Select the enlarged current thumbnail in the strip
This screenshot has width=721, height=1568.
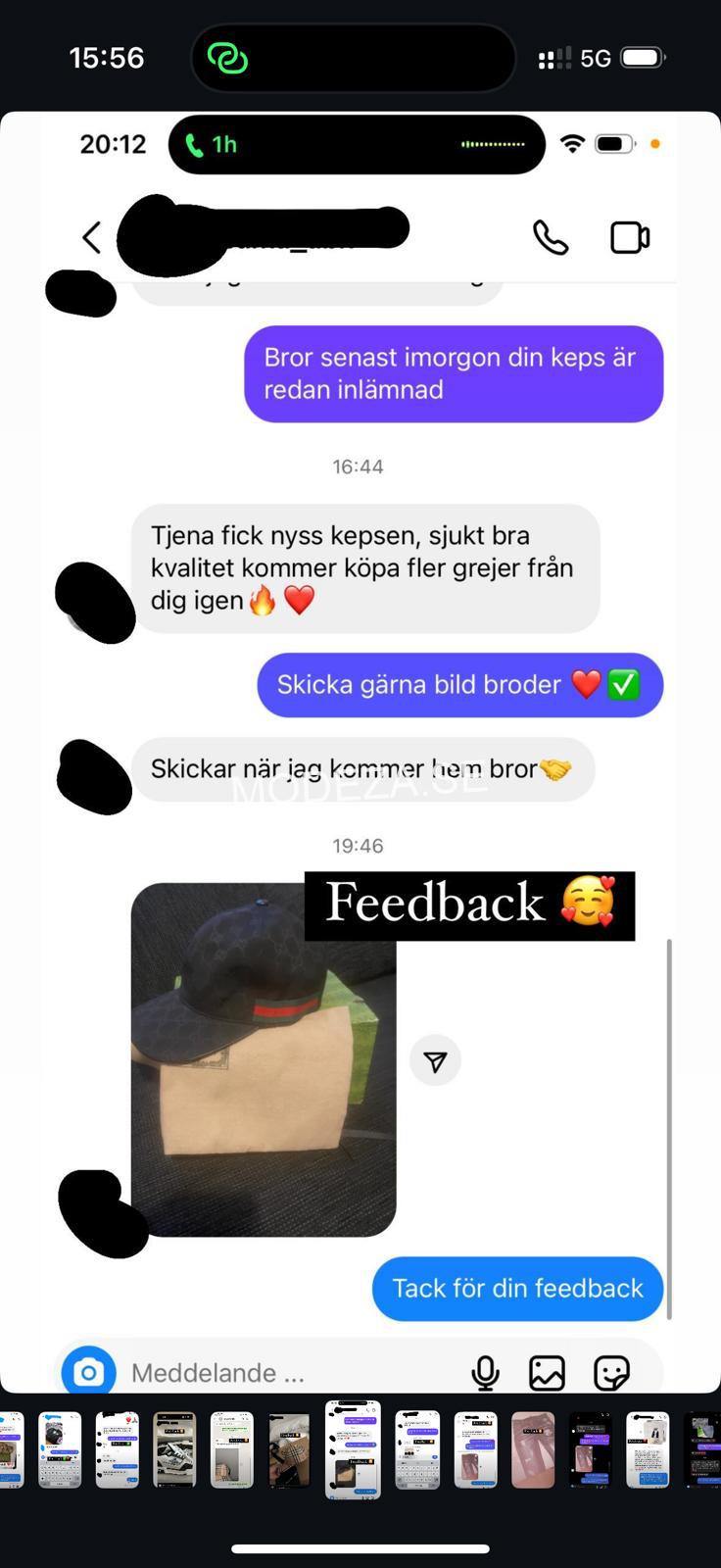(x=353, y=1450)
